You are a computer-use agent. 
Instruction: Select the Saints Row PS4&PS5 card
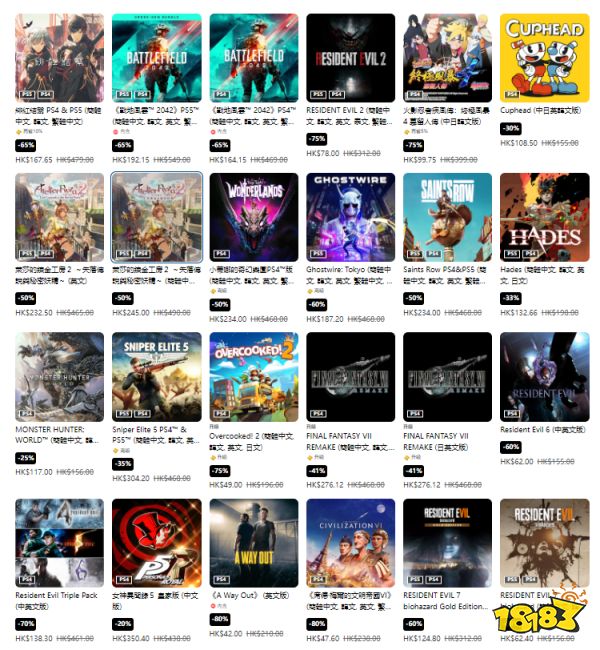click(447, 218)
